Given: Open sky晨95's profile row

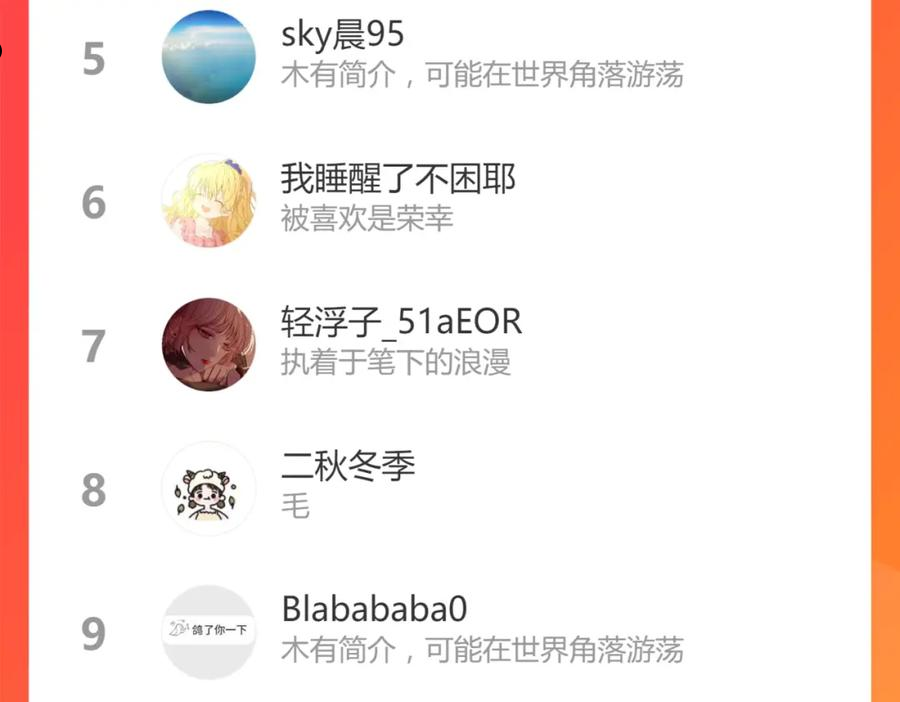Looking at the screenshot, I should point(449,57).
